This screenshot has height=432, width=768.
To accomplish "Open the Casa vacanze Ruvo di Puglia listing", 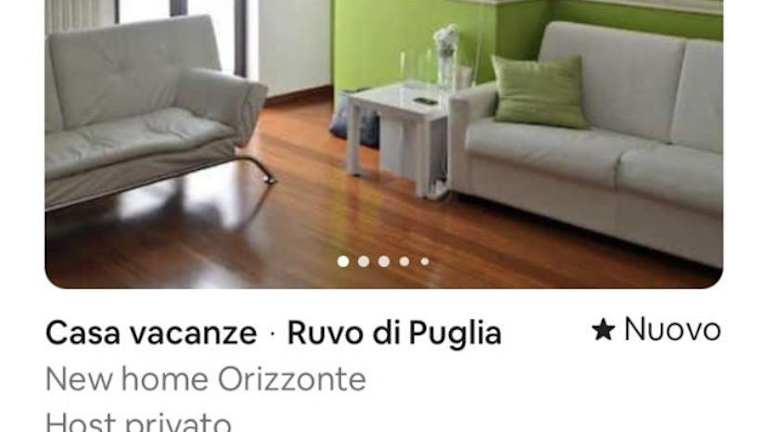I will click(x=273, y=333).
